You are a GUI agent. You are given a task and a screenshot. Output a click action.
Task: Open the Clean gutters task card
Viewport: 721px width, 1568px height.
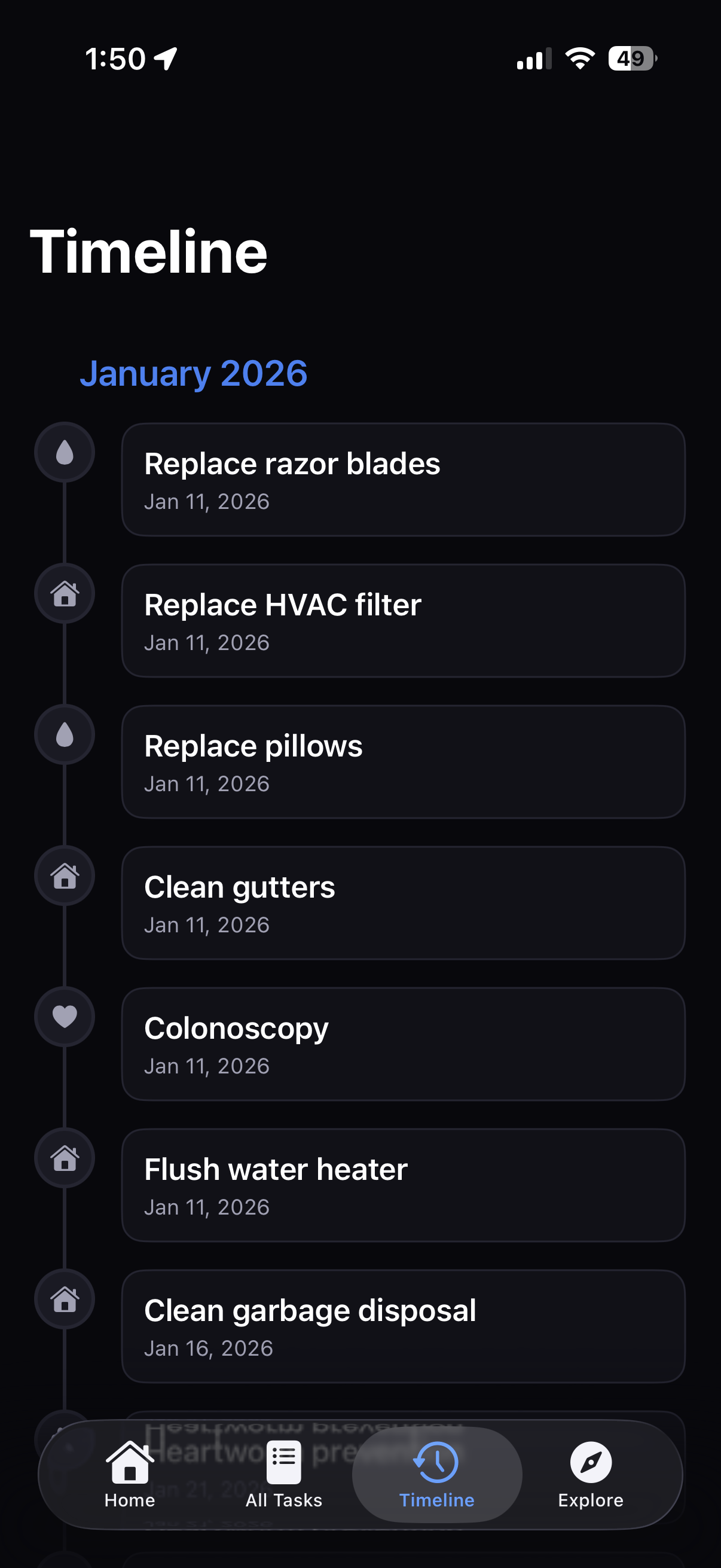coord(404,902)
